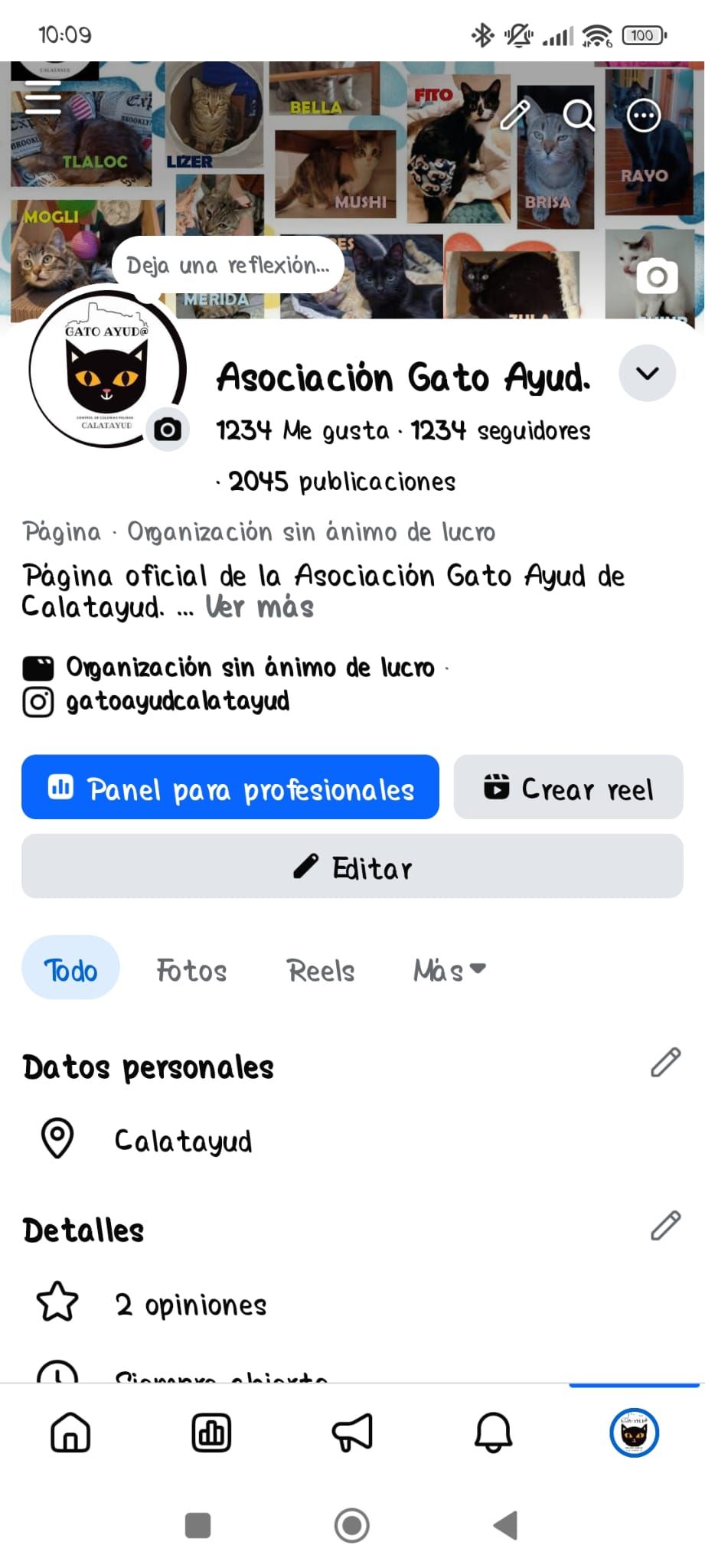This screenshot has width=705, height=1568.
Task: Tap the Crear reel button
Action: [568, 787]
